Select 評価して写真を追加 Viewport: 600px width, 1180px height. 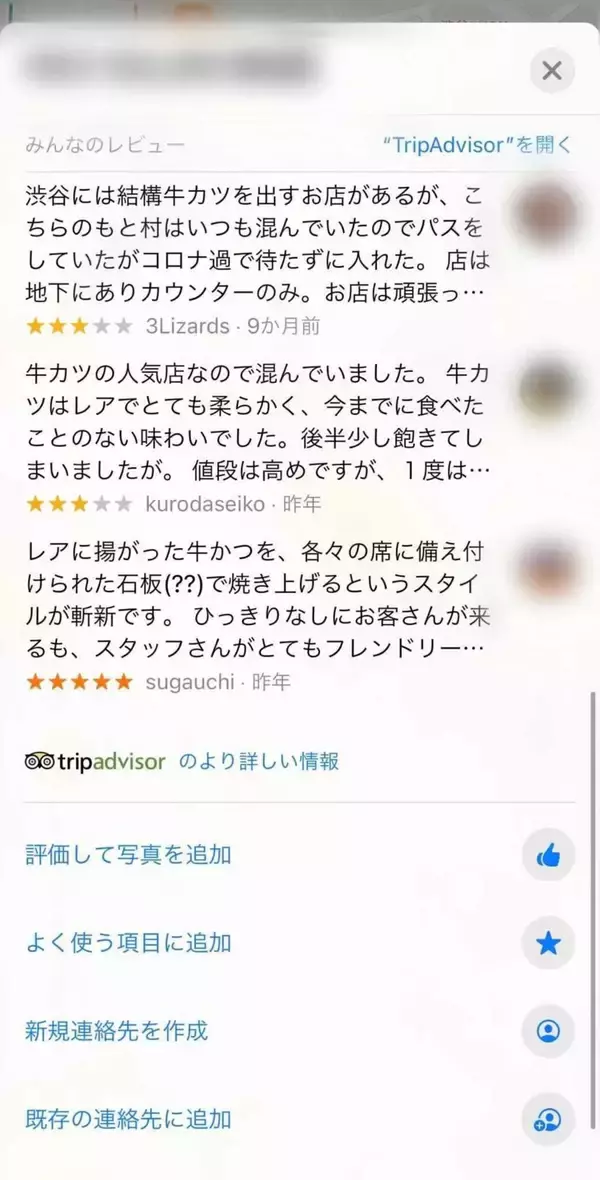coord(128,855)
